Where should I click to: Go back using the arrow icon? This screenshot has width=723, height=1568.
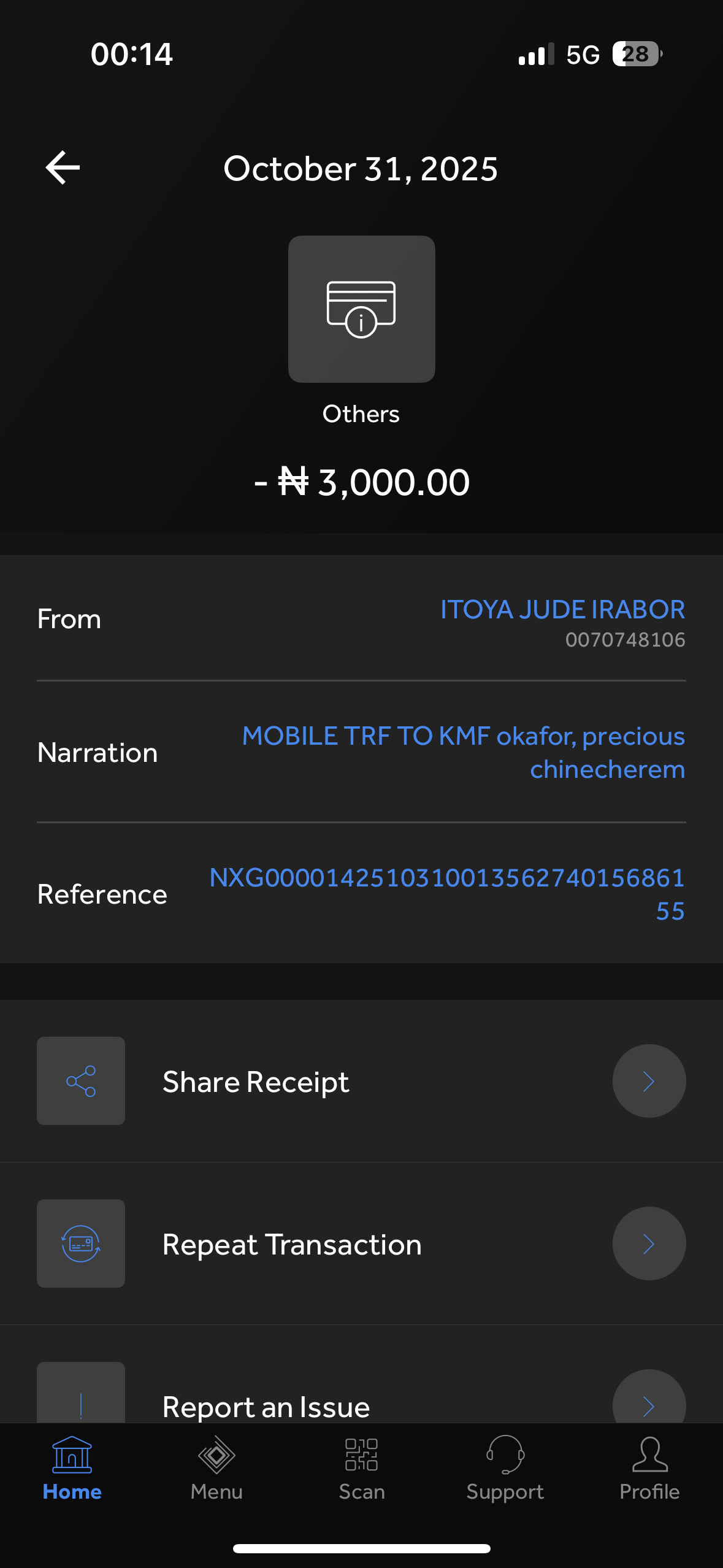click(63, 167)
